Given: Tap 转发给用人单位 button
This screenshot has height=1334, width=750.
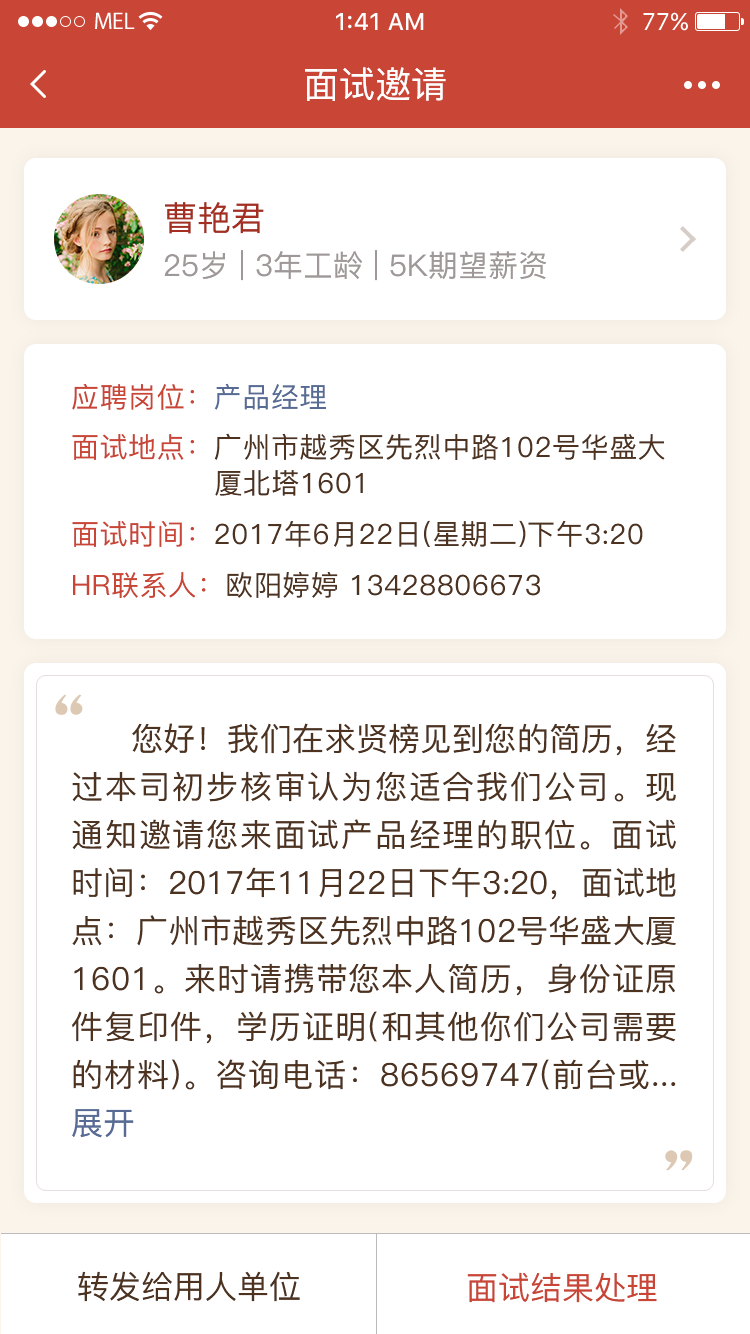Looking at the screenshot, I should point(188,1285).
